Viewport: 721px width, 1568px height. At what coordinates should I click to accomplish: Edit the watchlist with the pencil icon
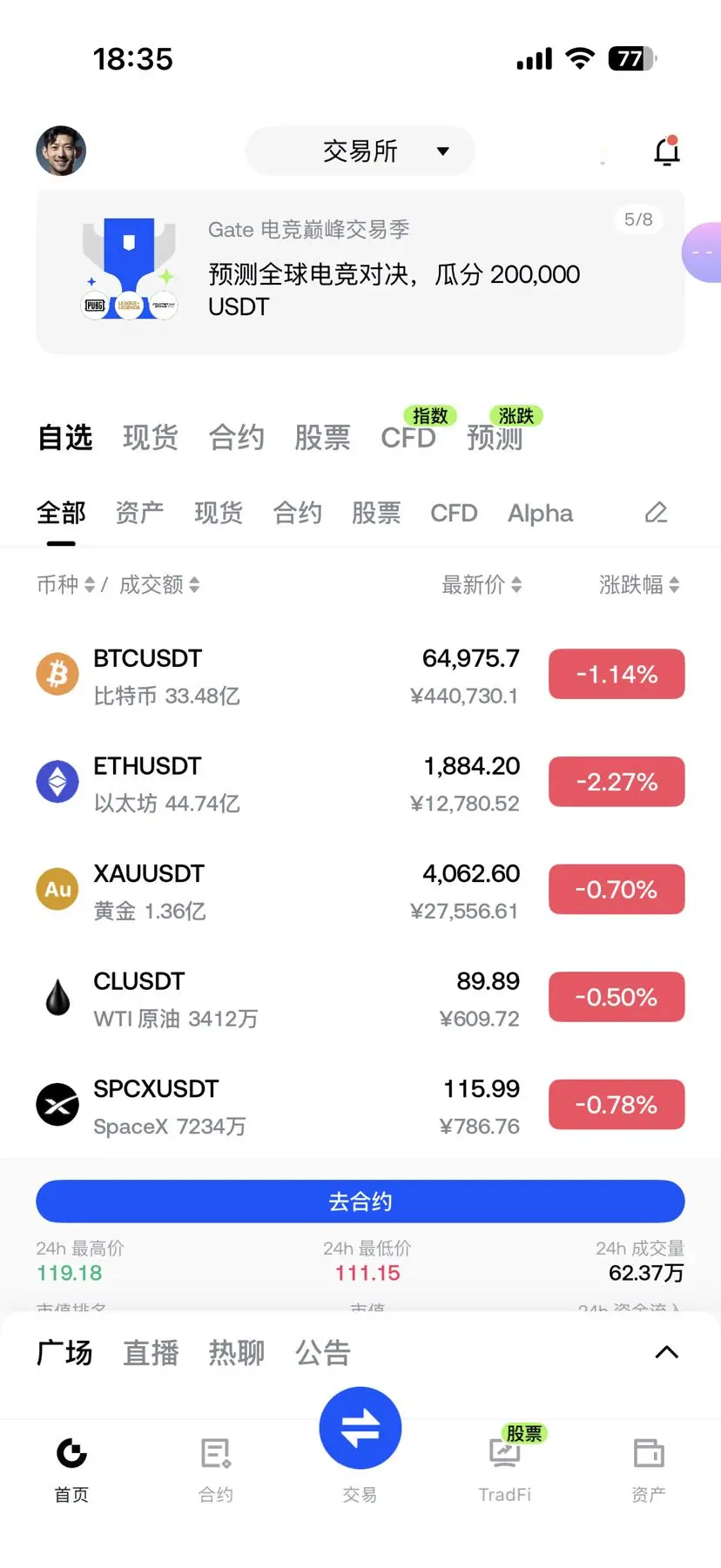coord(656,512)
